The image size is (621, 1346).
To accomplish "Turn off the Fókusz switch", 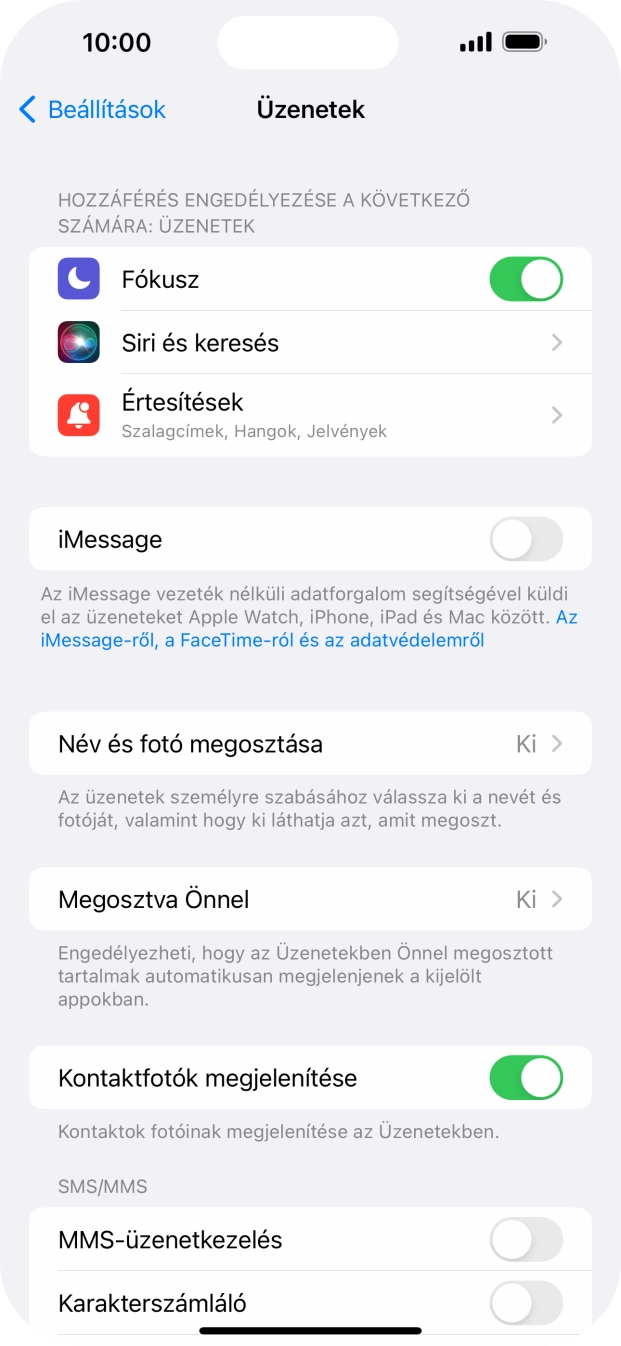I will (525, 279).
